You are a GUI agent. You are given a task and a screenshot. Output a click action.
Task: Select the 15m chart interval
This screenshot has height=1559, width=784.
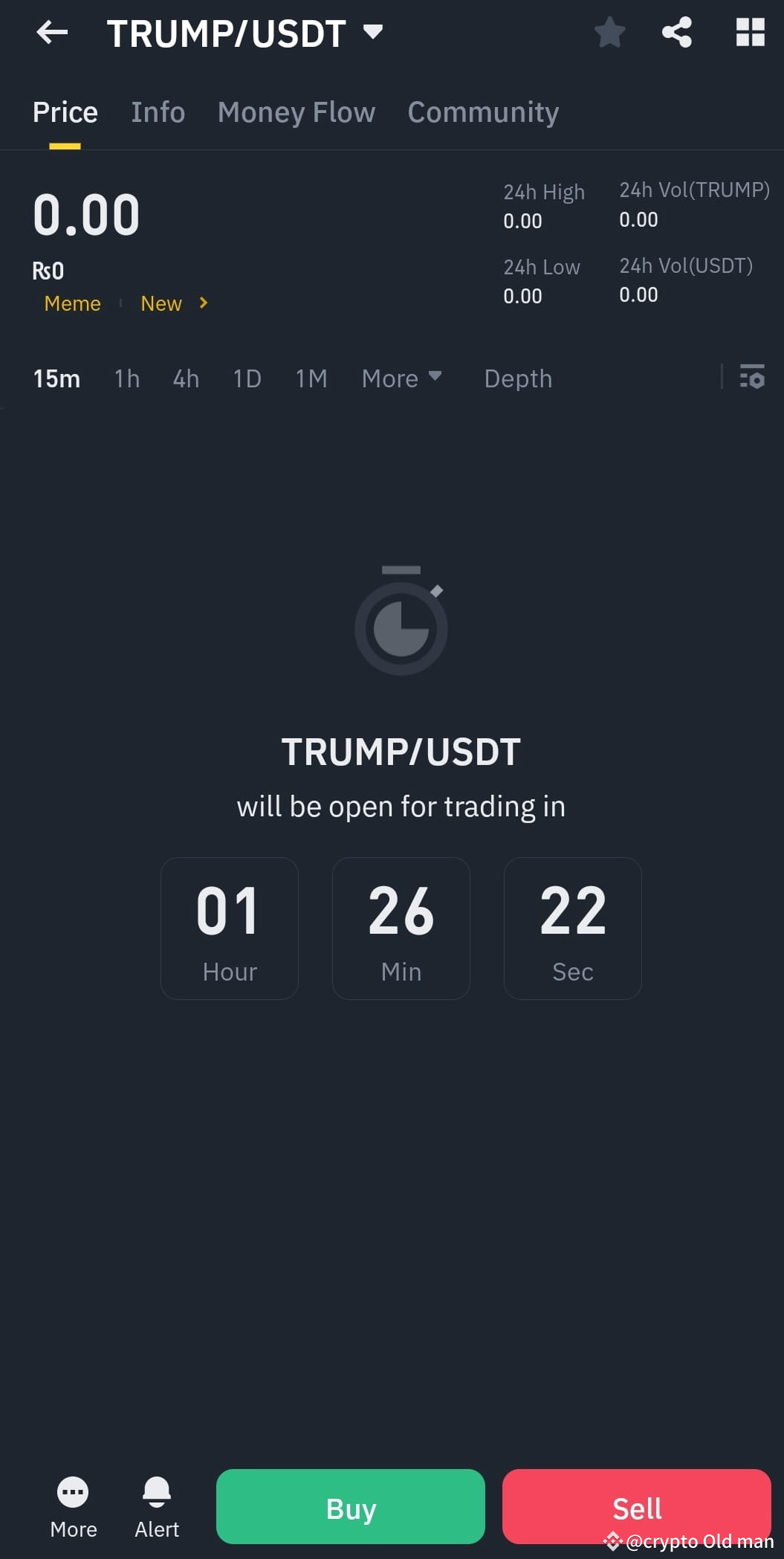tap(56, 378)
